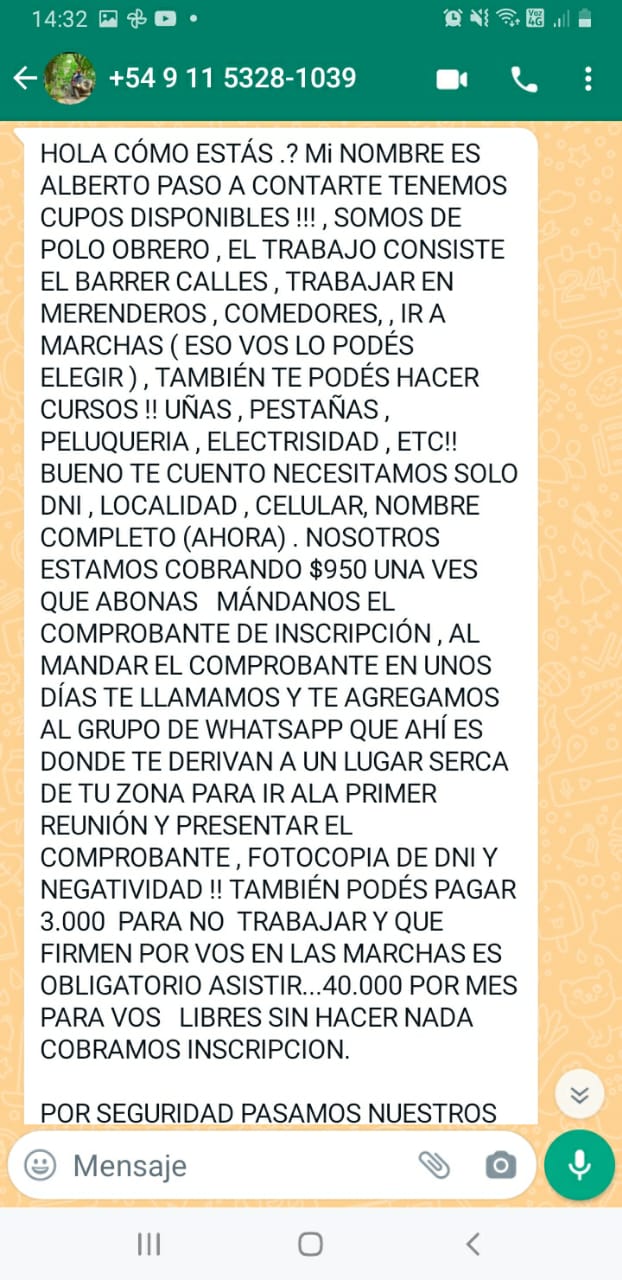
Task: Go to the phone's home screen
Action: tap(311, 1244)
